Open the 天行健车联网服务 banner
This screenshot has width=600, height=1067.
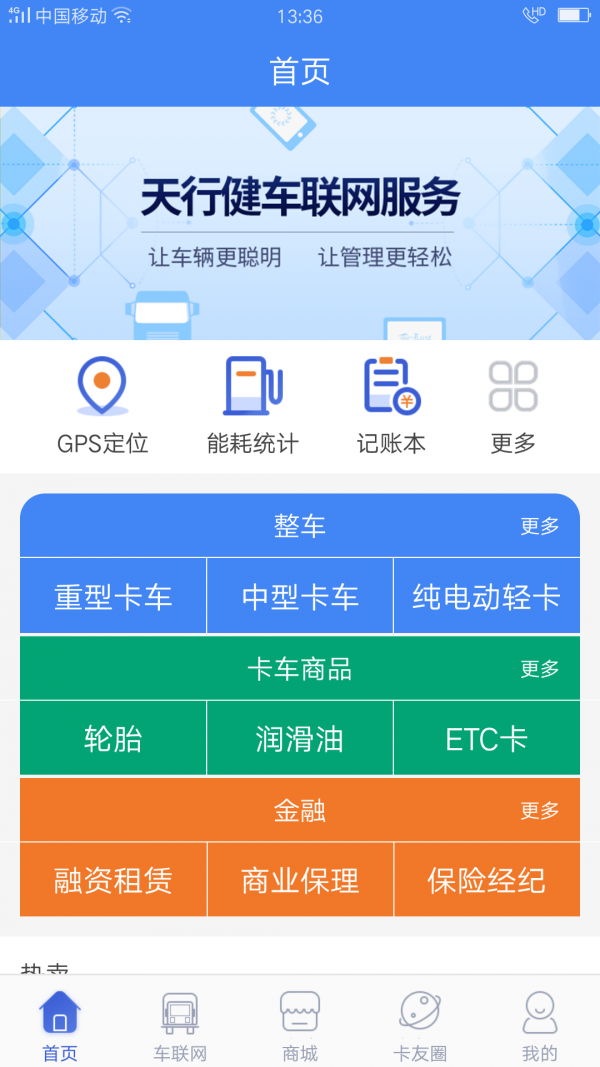[300, 223]
